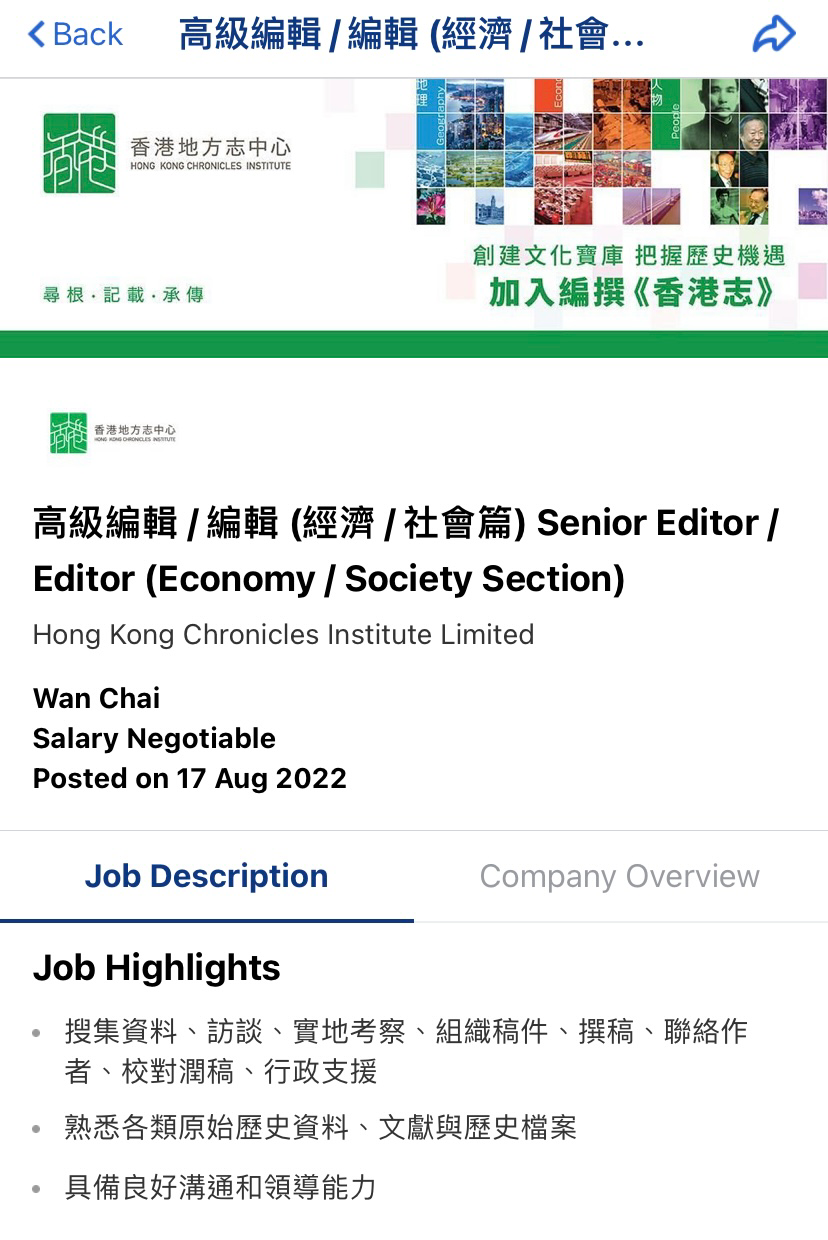This screenshot has height=1240, width=828.
Task: Switch to the Company Overview tab
Action: [x=619, y=876]
